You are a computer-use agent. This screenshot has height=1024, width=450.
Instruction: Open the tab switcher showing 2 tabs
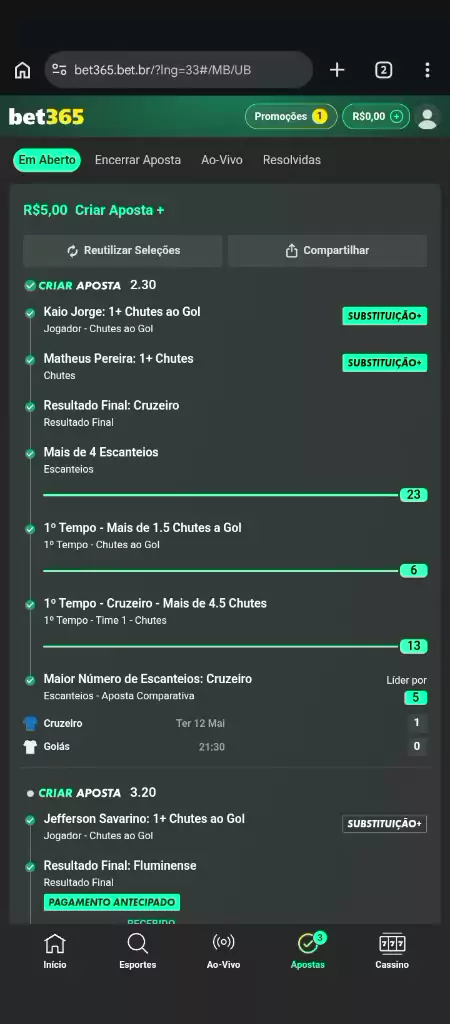pyautogui.click(x=383, y=70)
